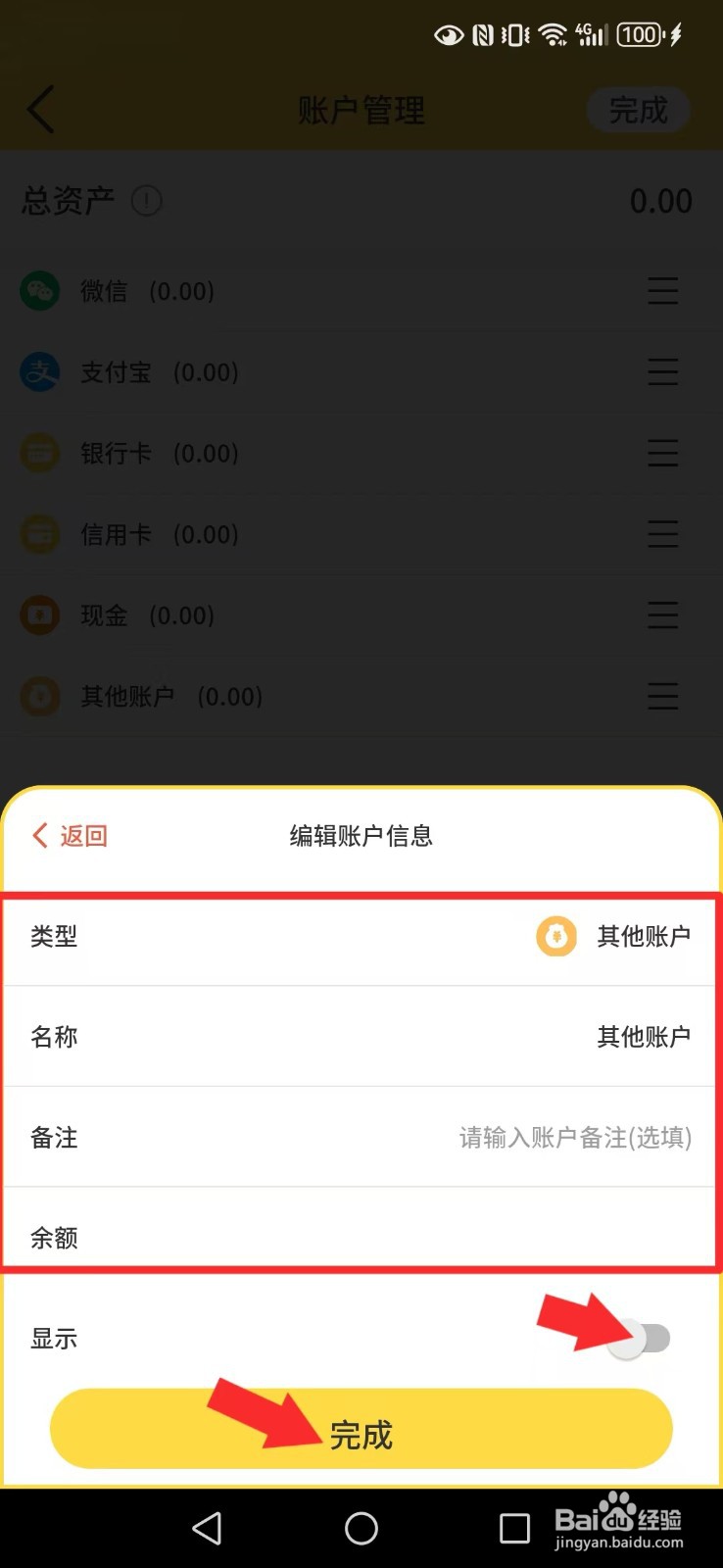Click the reorder handle beside 微信
This screenshot has height=1568, width=723.
[x=663, y=291]
